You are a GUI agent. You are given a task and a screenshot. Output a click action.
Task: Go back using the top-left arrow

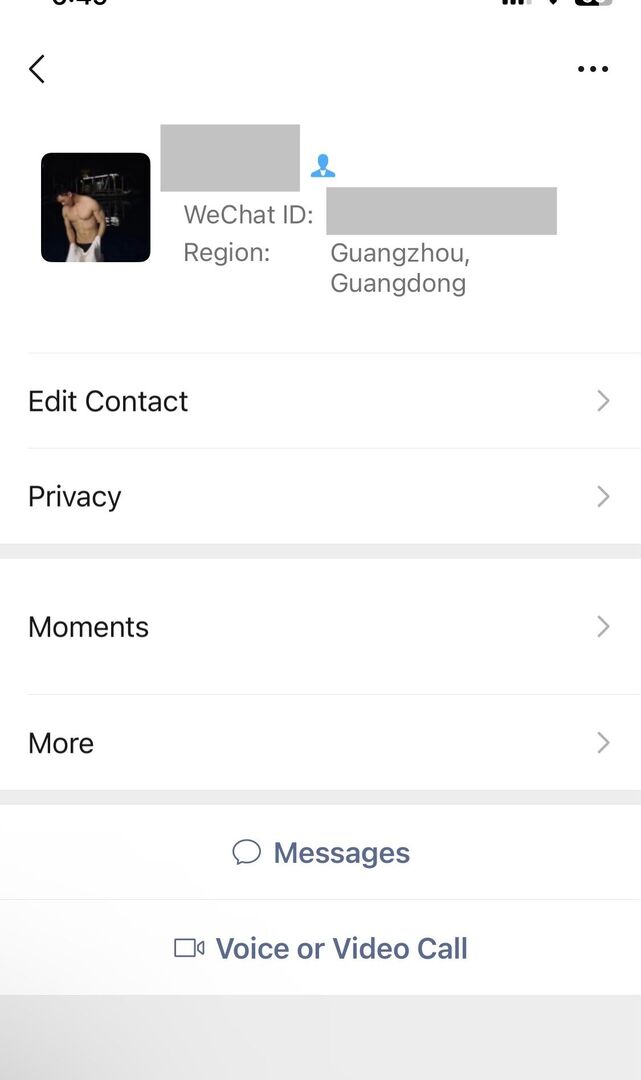click(37, 69)
